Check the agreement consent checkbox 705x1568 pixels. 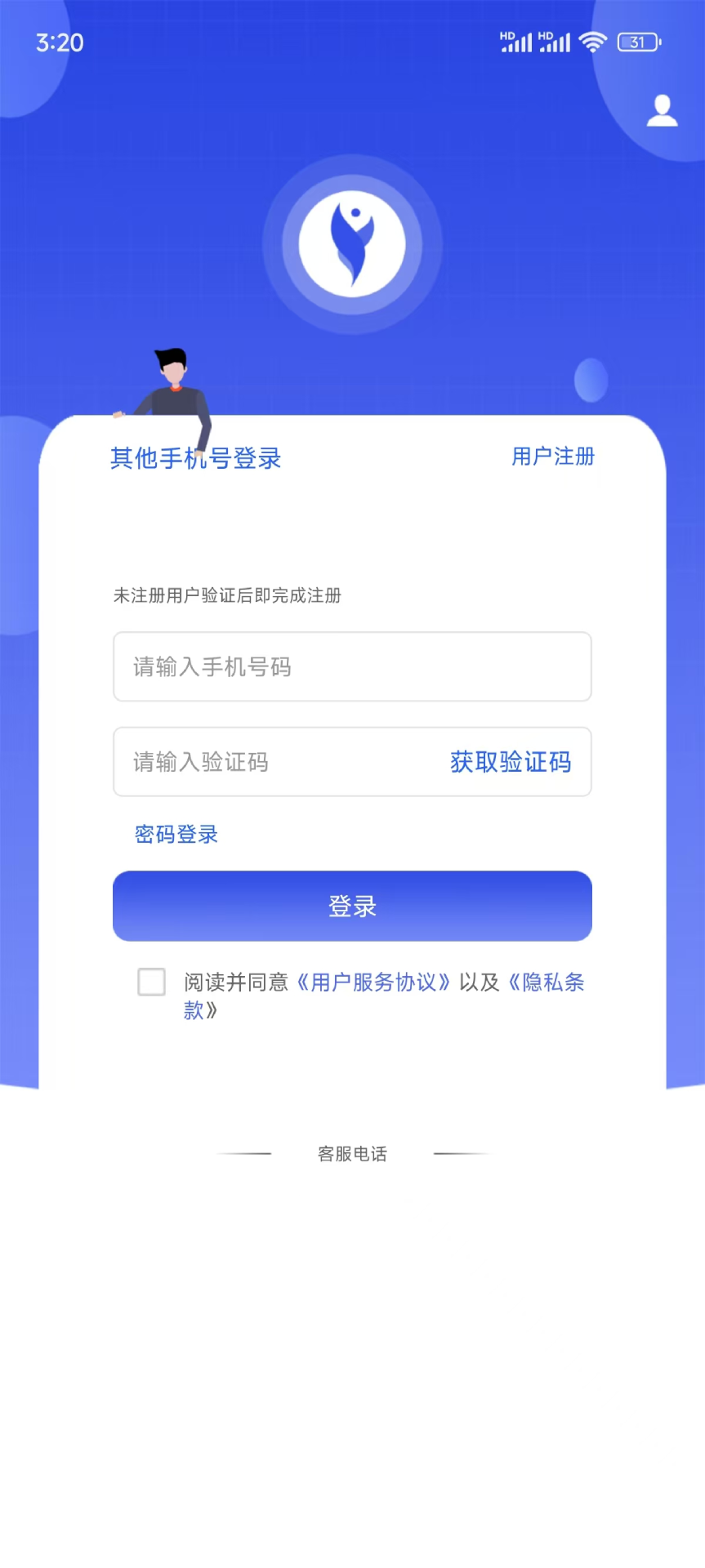tap(152, 982)
